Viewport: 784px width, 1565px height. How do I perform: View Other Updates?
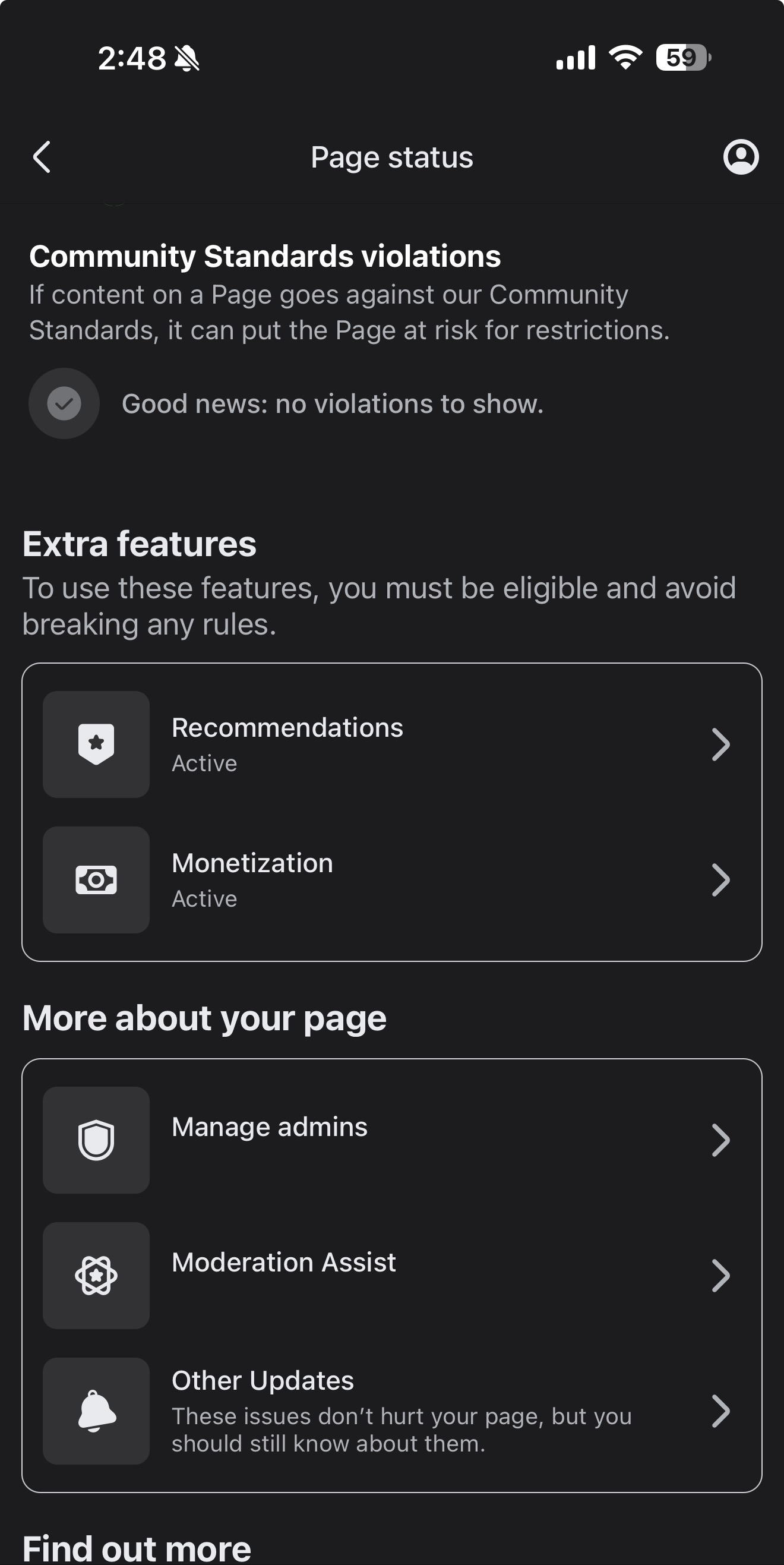(x=391, y=1411)
